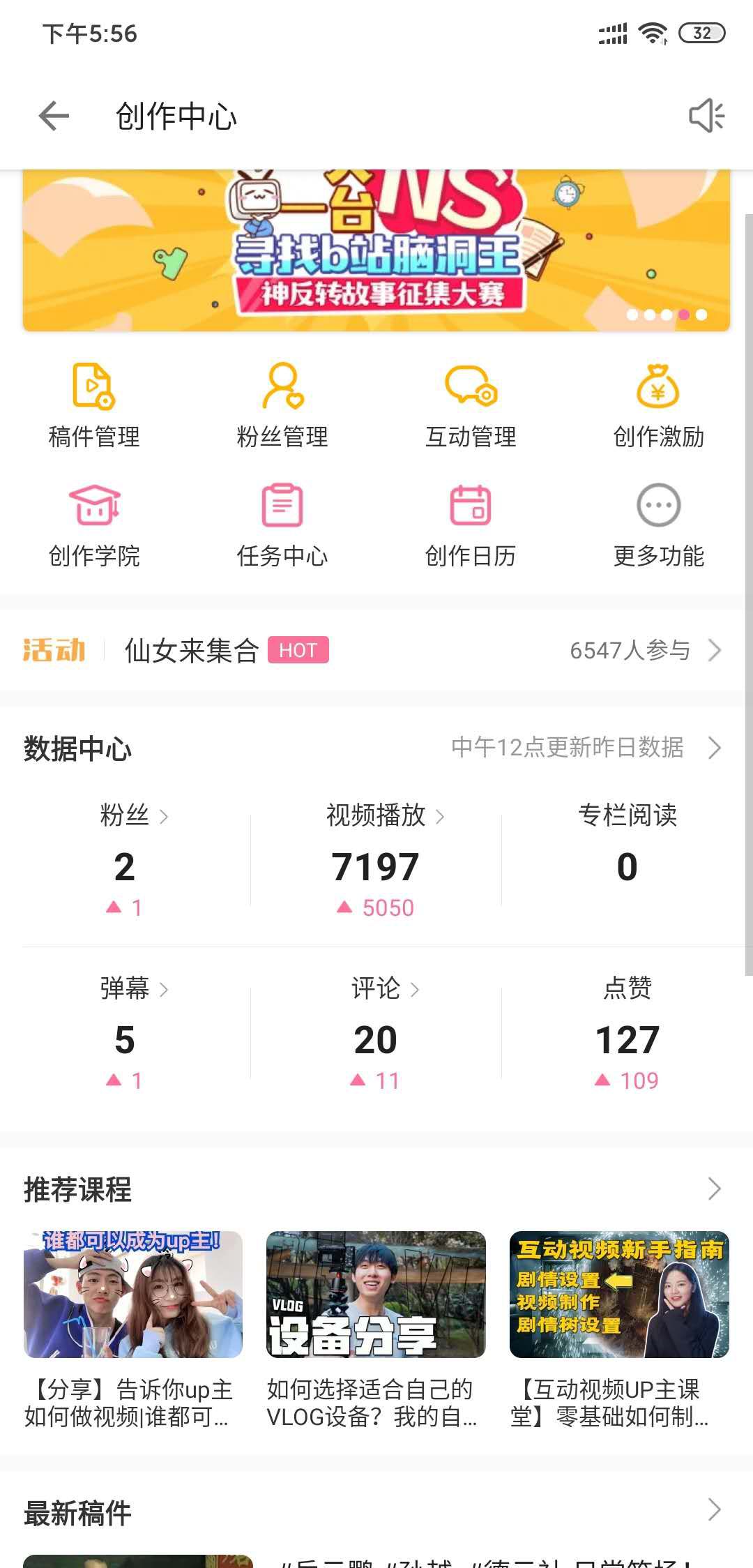Open the 最新稿件 latest submissions section
This screenshot has height=1568, width=753.
pos(714,1511)
